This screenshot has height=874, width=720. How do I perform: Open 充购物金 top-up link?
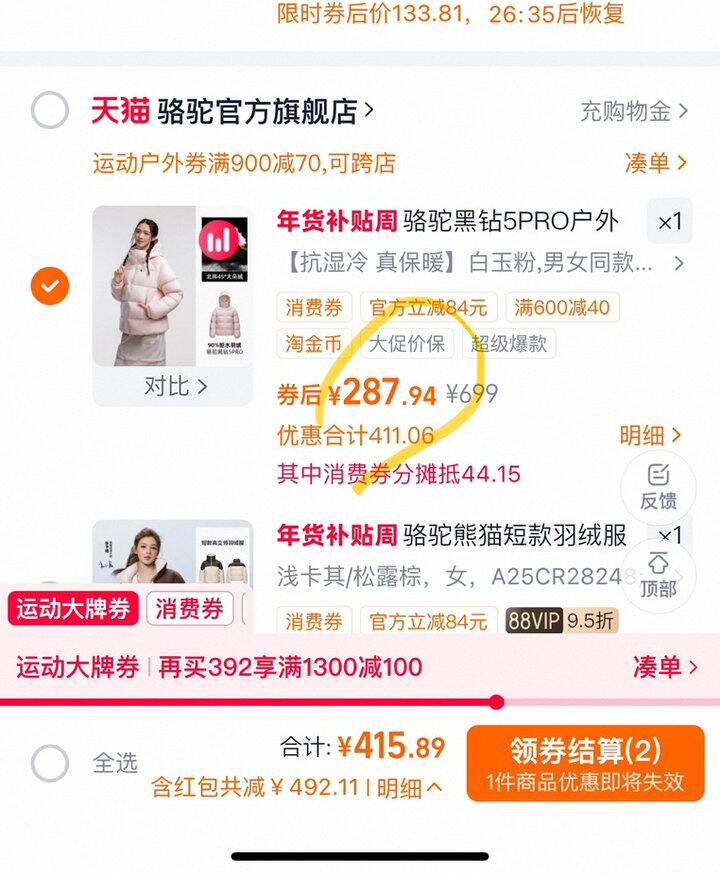[x=634, y=111]
